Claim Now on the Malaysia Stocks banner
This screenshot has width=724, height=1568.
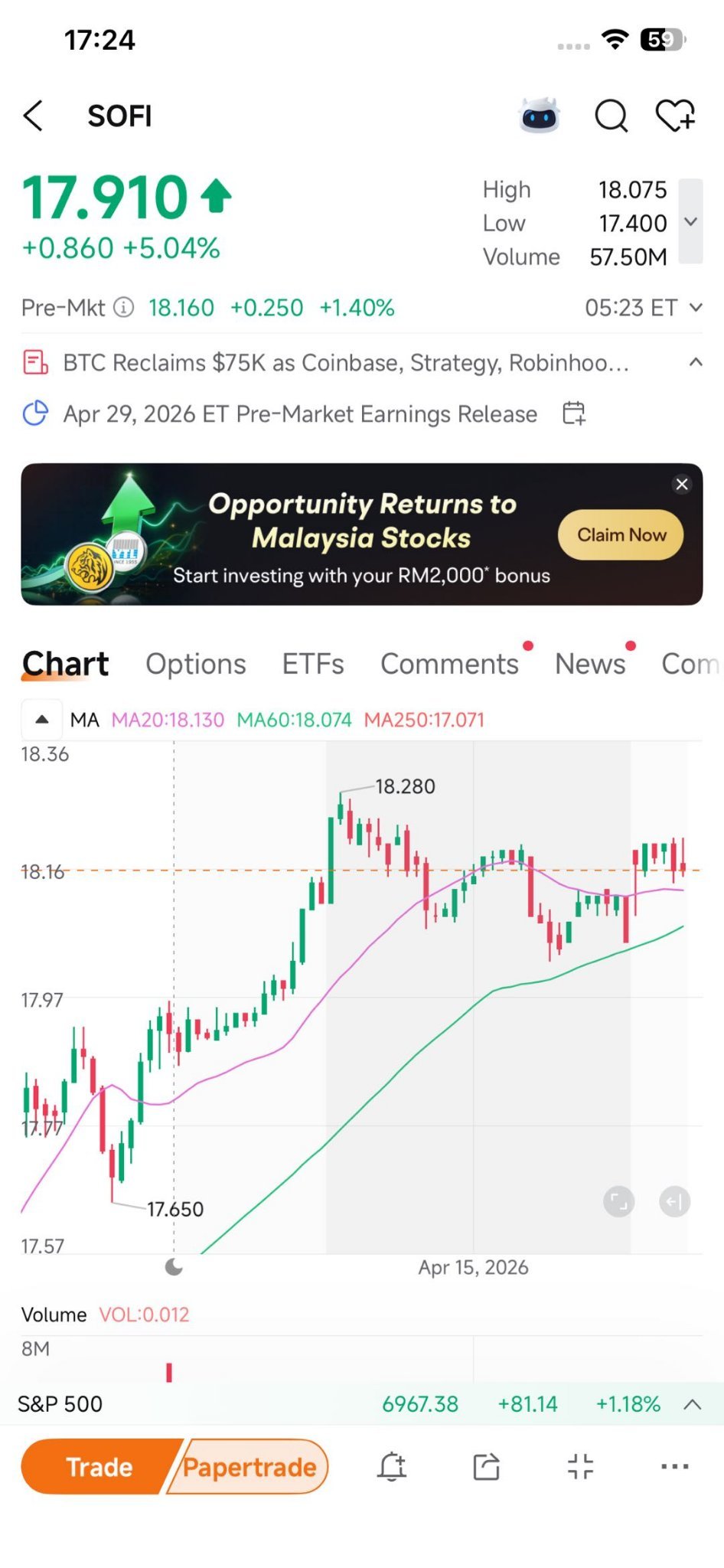[x=621, y=534]
